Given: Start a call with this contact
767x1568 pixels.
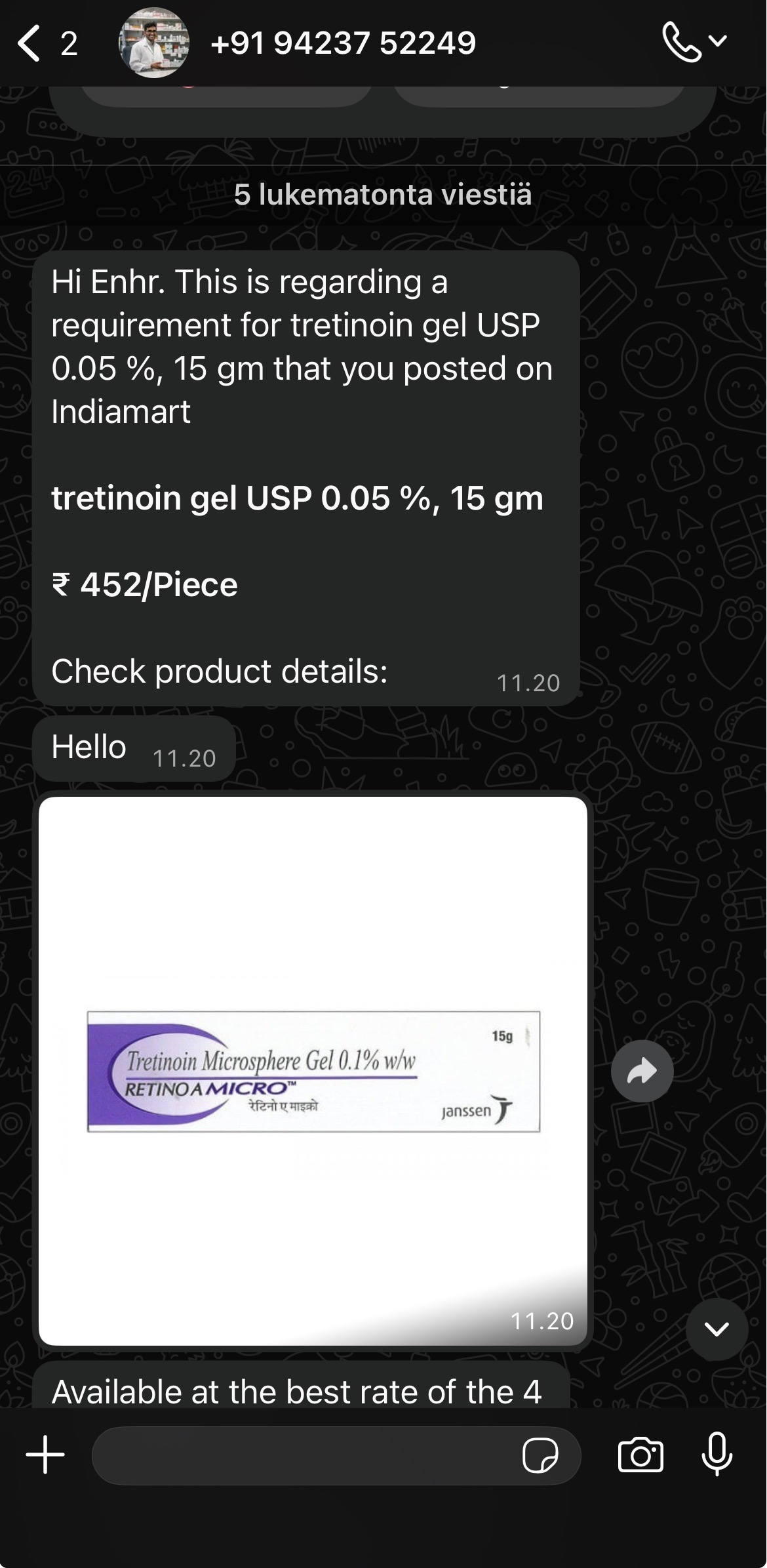Looking at the screenshot, I should click(682, 42).
